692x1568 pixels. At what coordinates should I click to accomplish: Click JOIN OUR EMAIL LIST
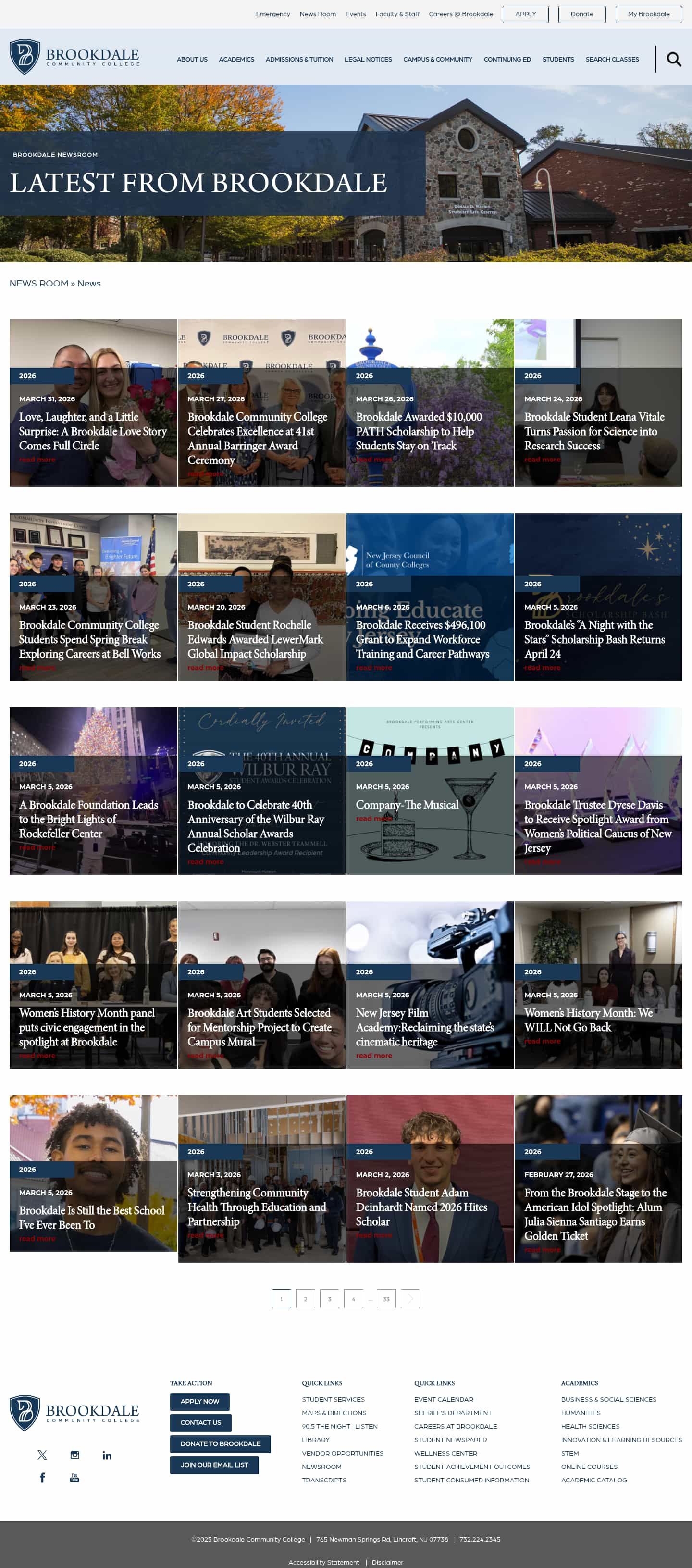point(214,1465)
